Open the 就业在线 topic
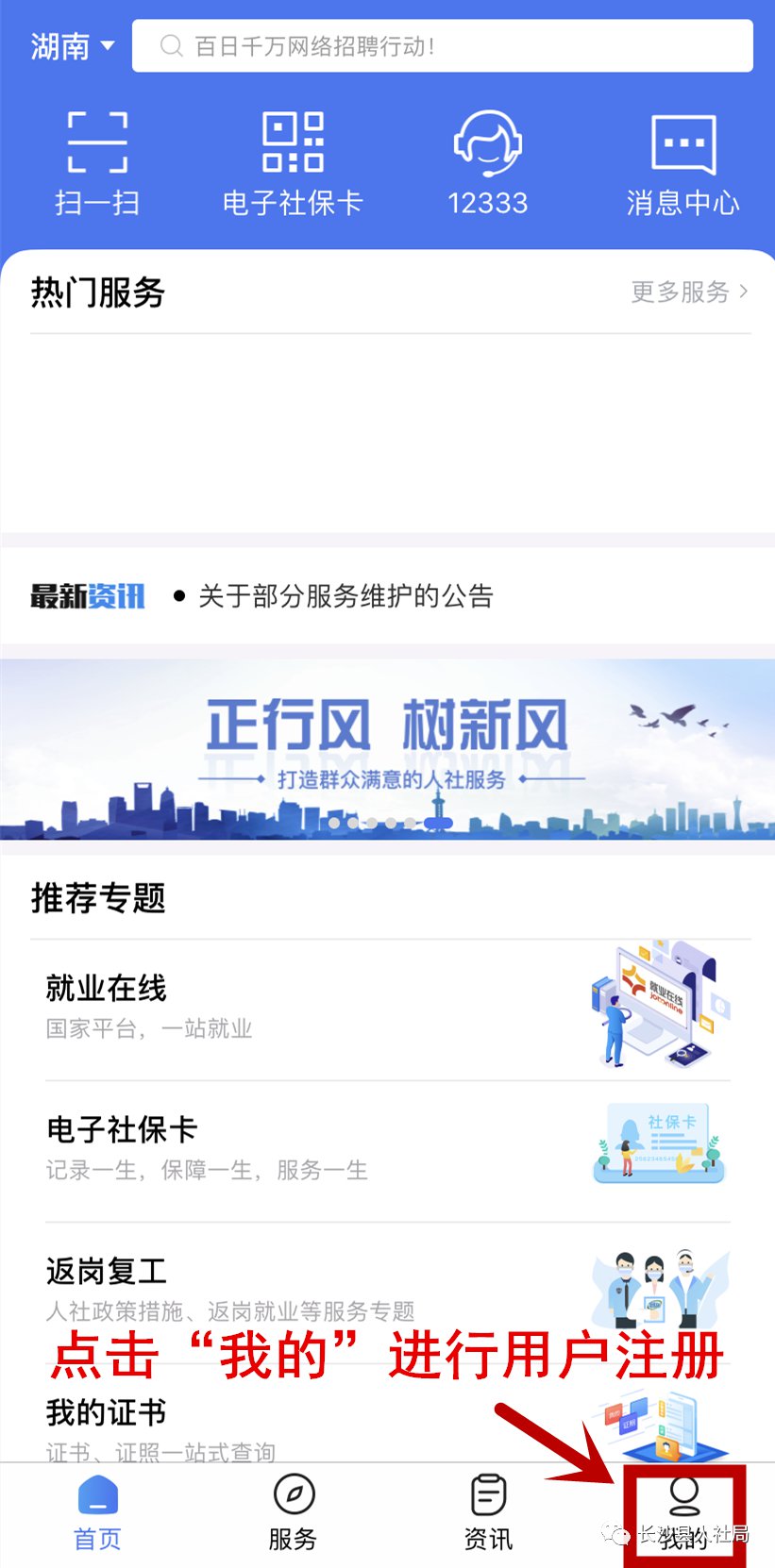 pos(387,1008)
